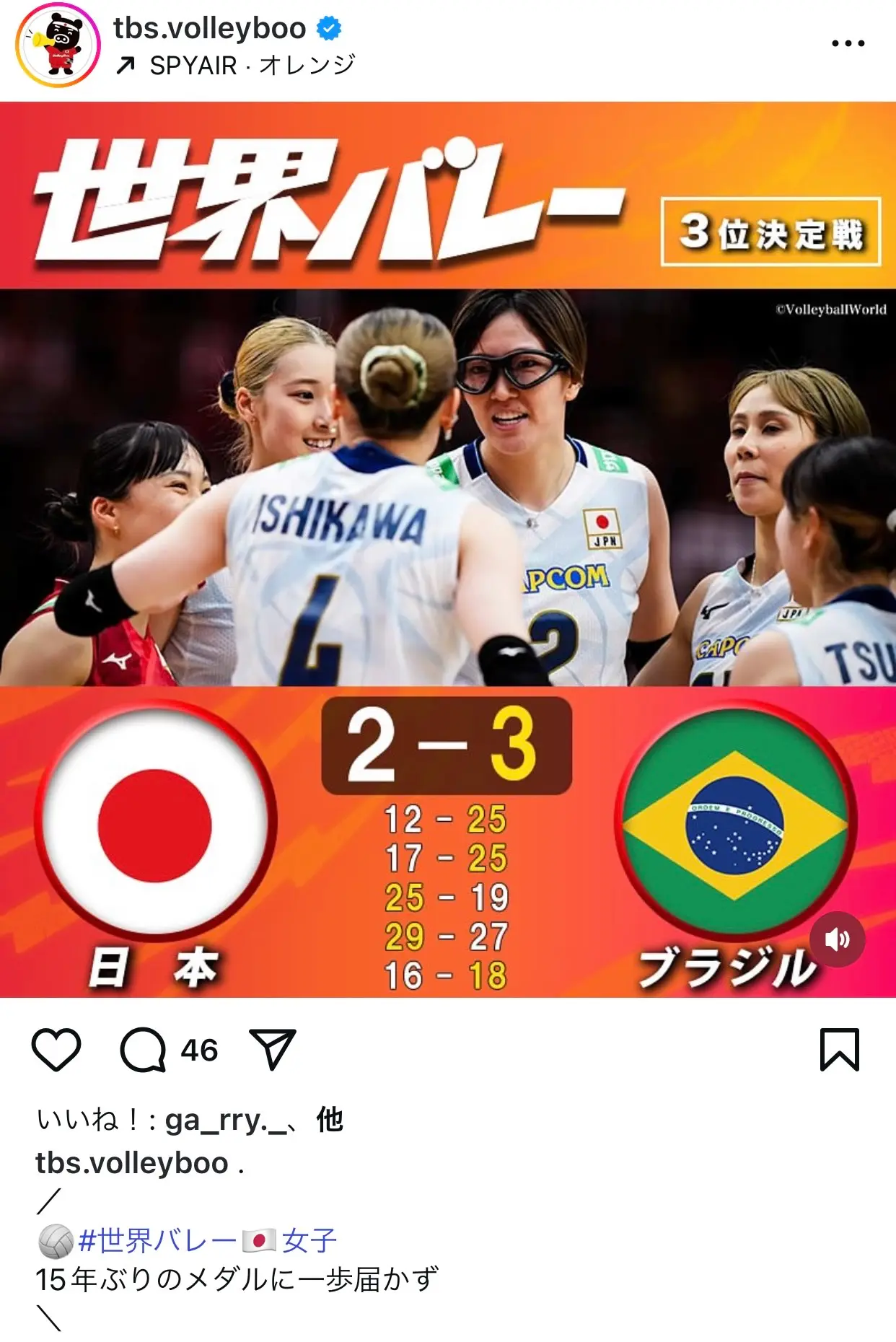Open tbs.volleyboo in the caption
The image size is (896, 1342).
click(x=132, y=1163)
